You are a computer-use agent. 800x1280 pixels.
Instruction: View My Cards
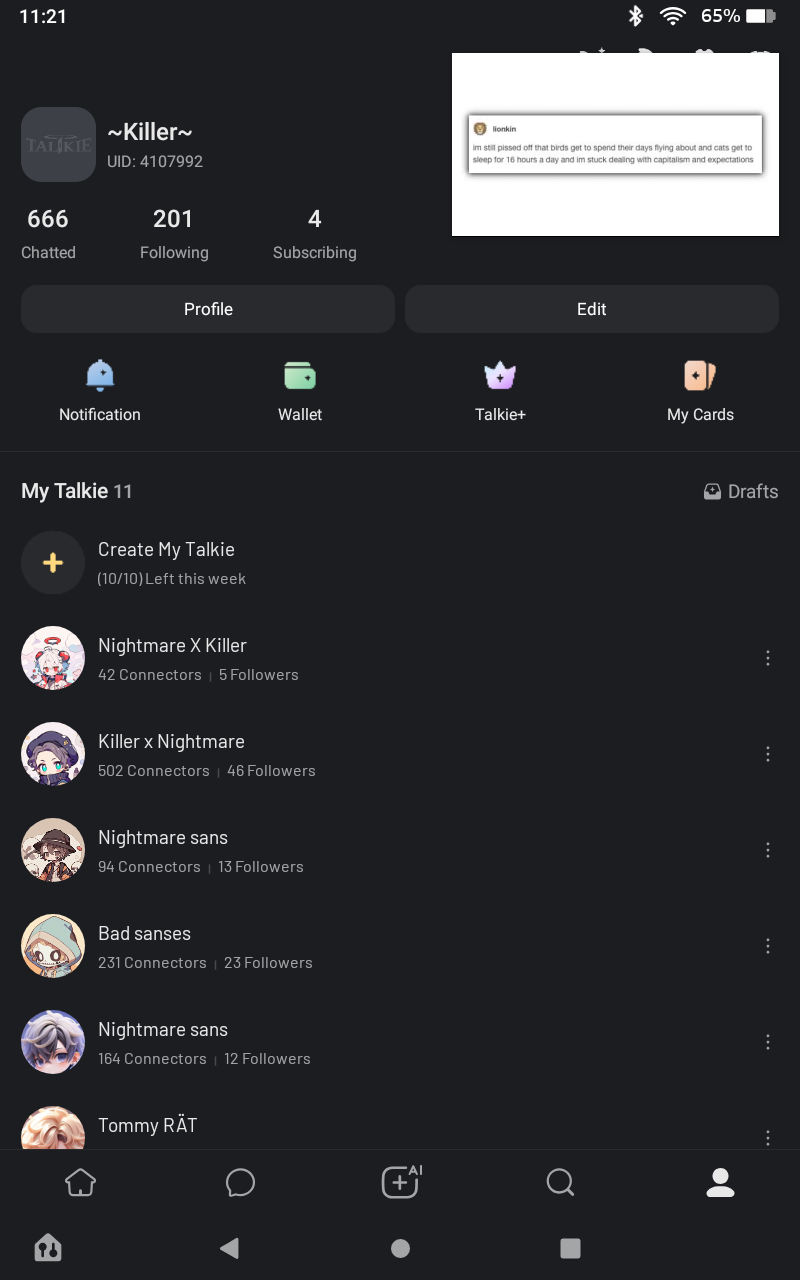[700, 390]
